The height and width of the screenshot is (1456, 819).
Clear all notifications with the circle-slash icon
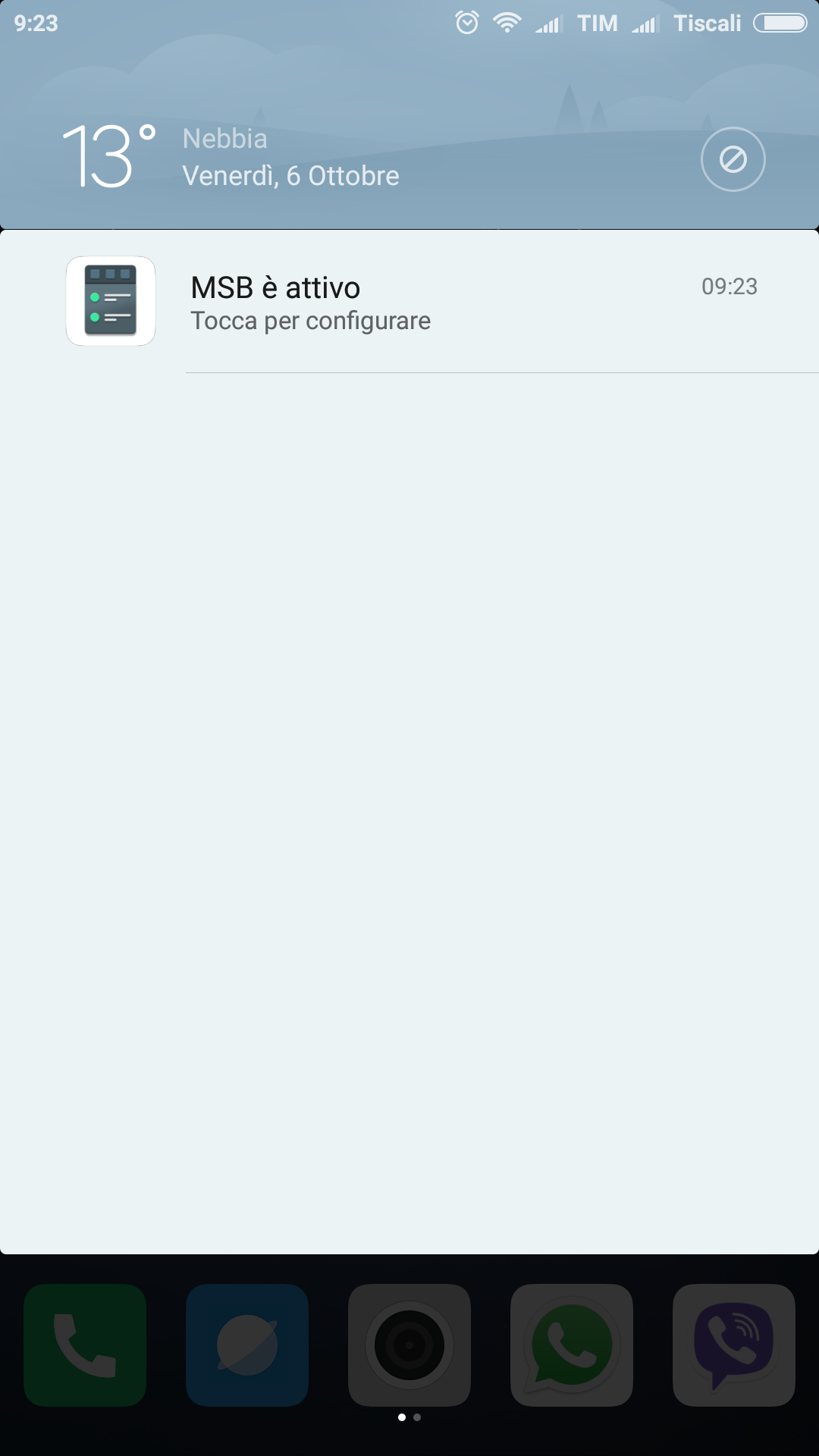pos(733,159)
